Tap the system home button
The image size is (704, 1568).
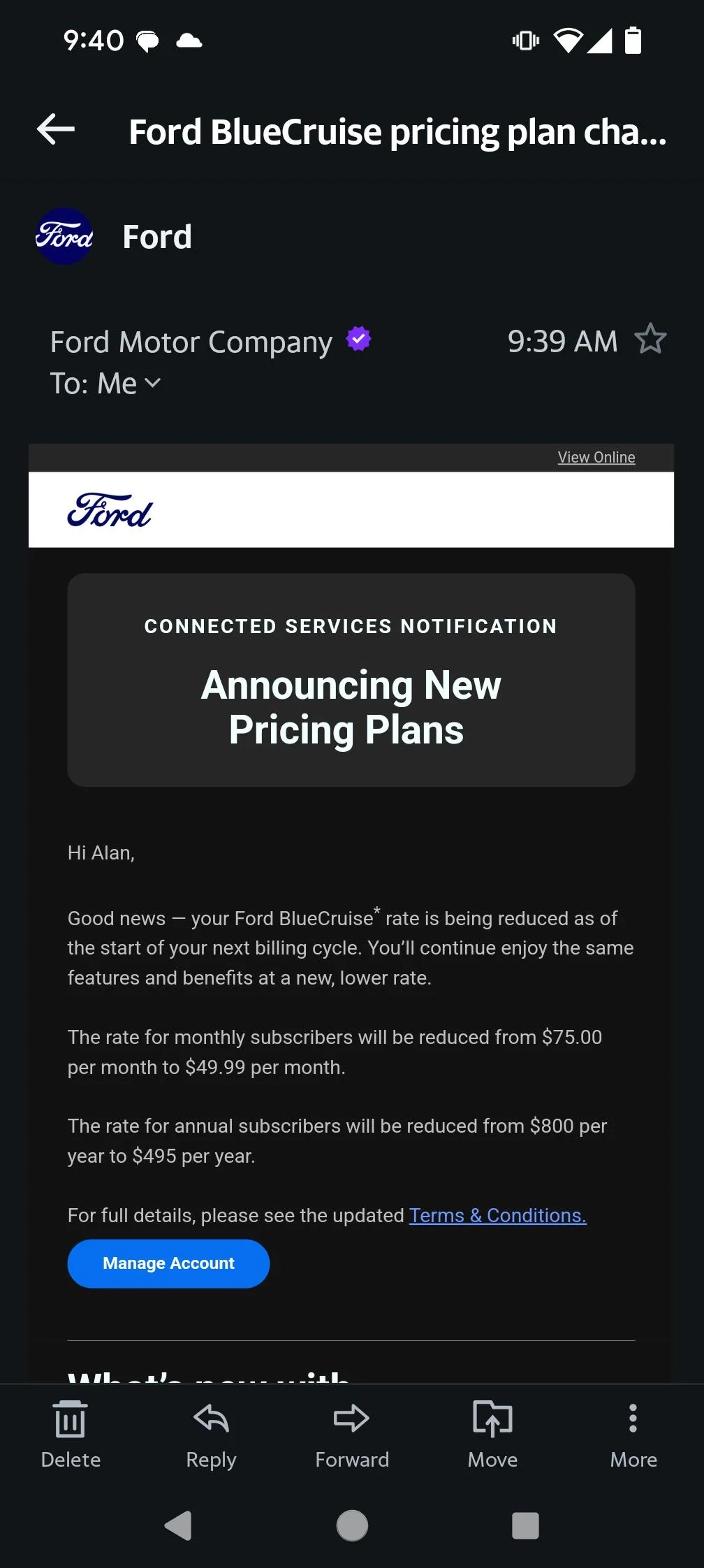[352, 1525]
